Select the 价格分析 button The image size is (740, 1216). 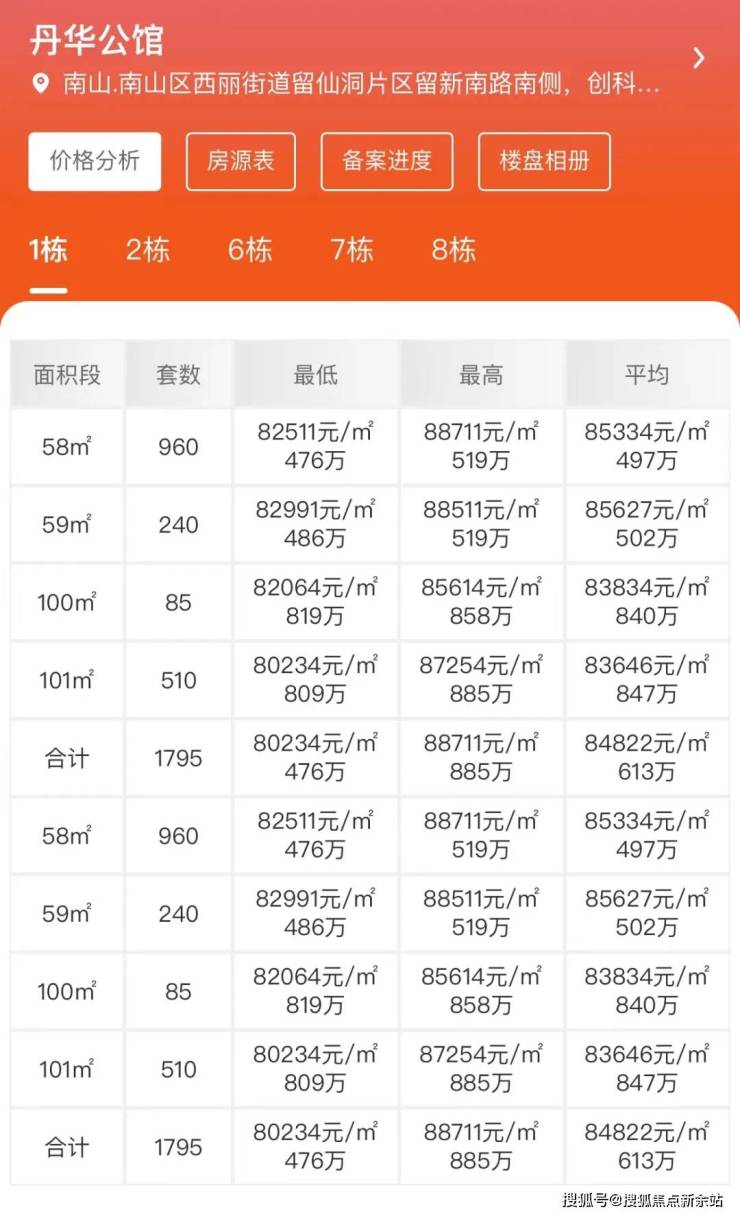95,161
